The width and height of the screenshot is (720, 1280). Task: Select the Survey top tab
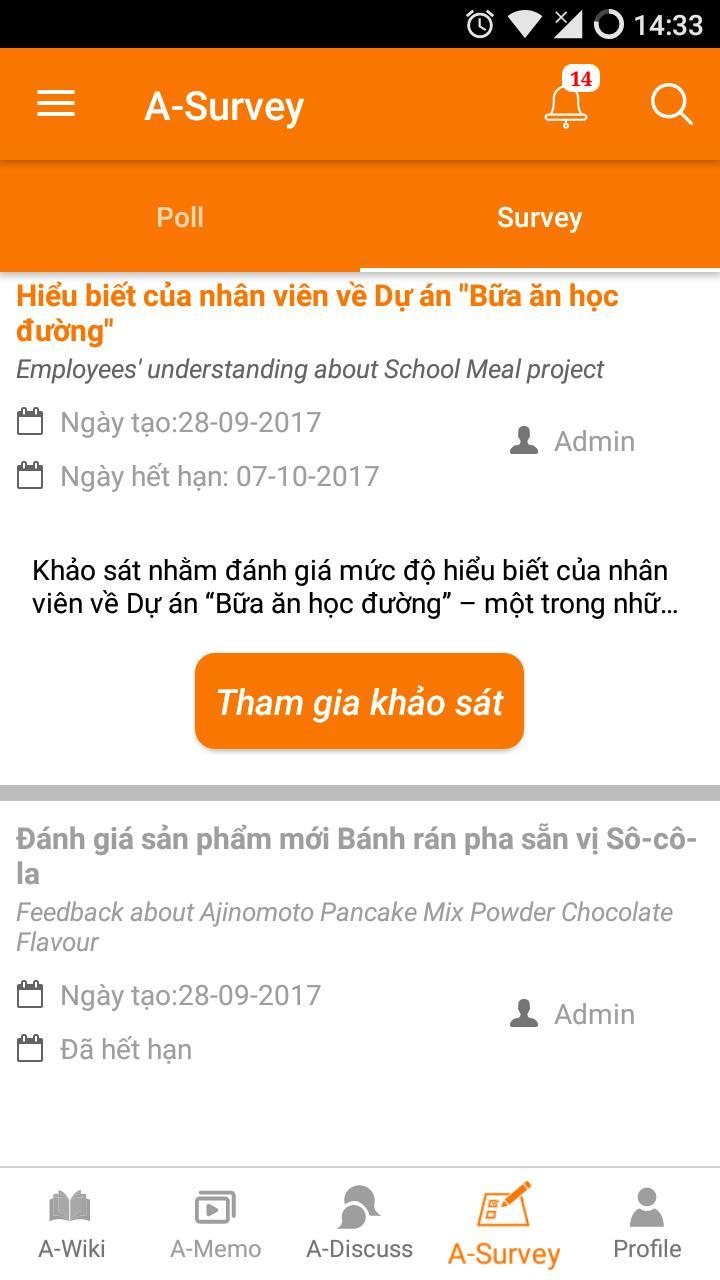click(x=539, y=218)
